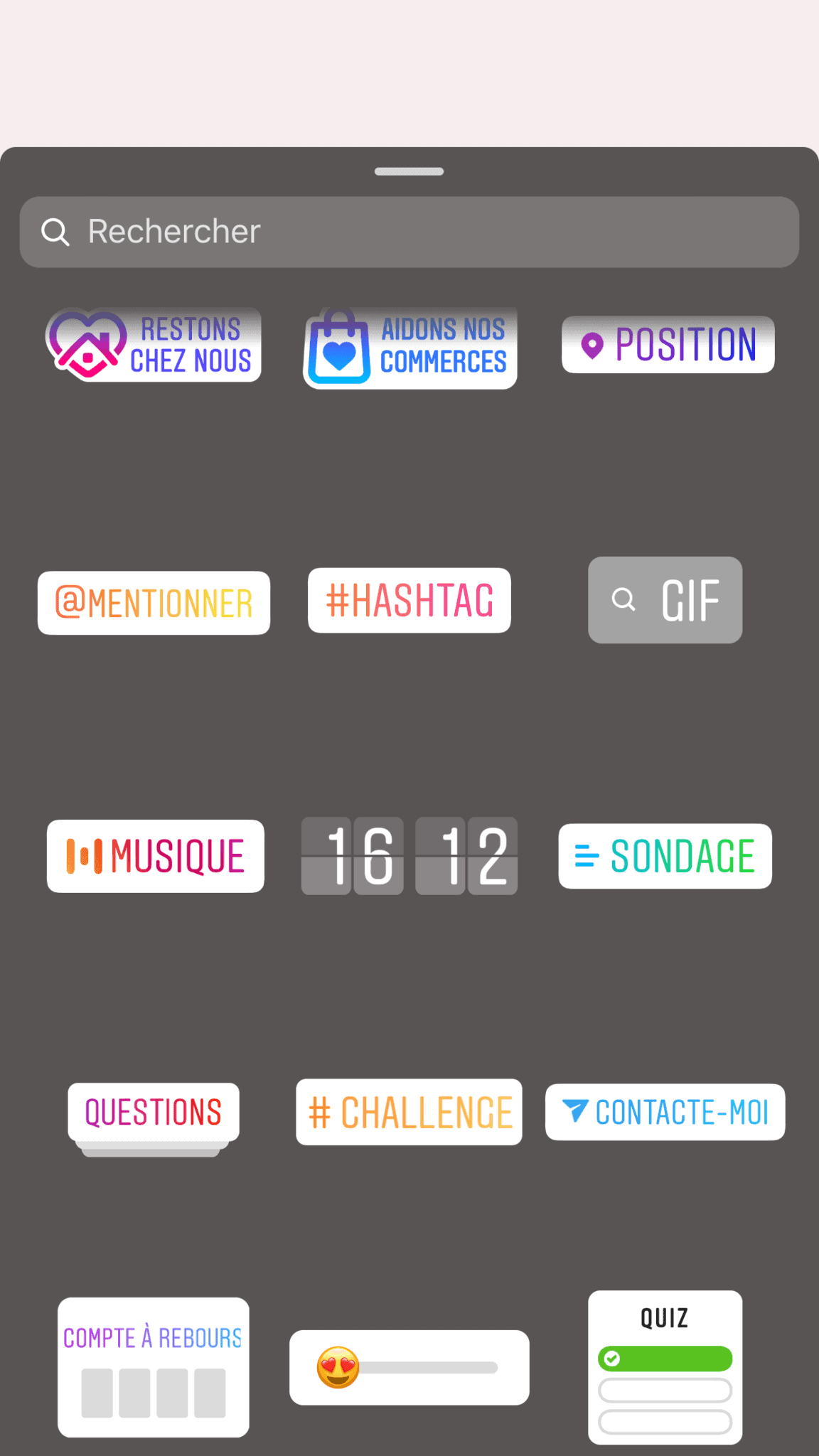Add the Musique sticker
This screenshot has width=819, height=1456.
pyautogui.click(x=156, y=856)
